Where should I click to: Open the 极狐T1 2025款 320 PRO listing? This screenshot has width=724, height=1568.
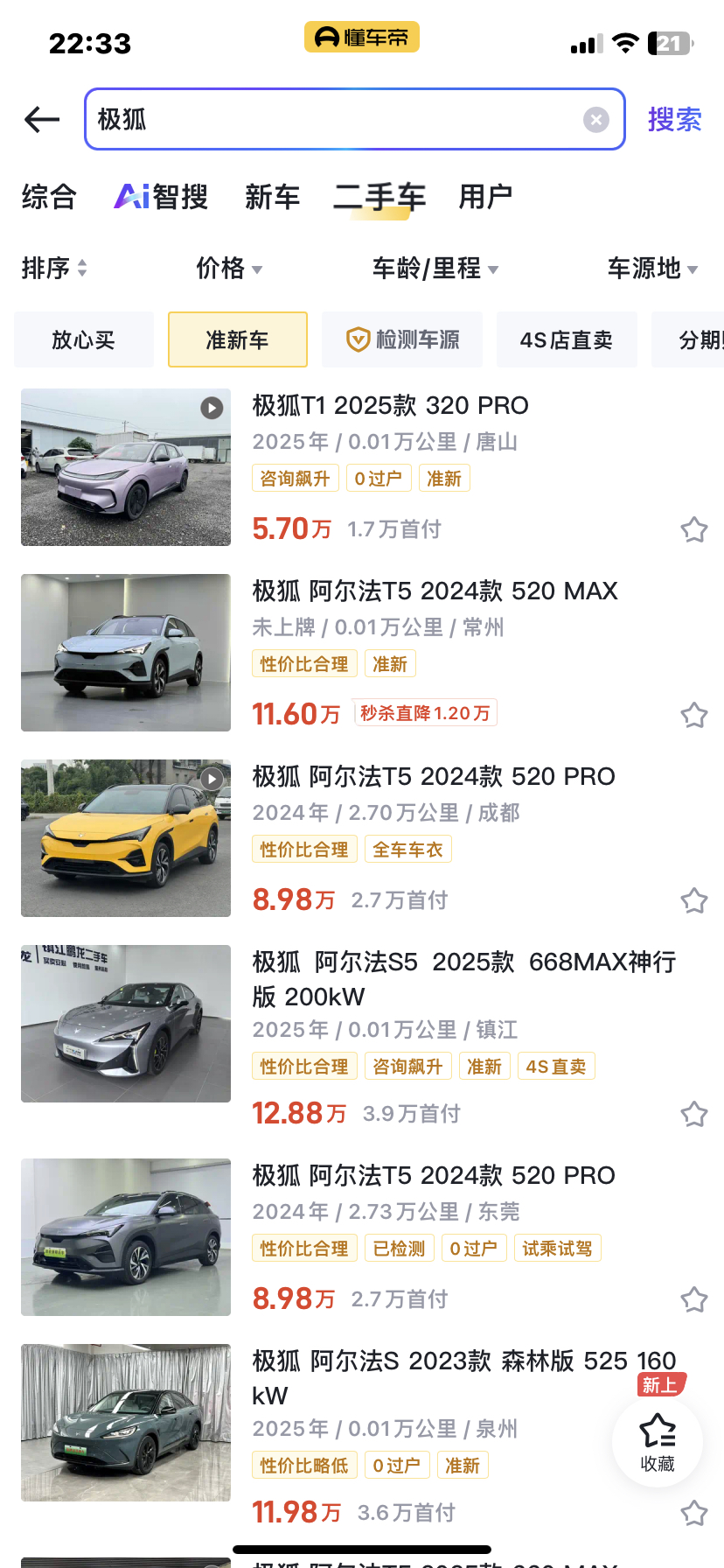pos(390,406)
